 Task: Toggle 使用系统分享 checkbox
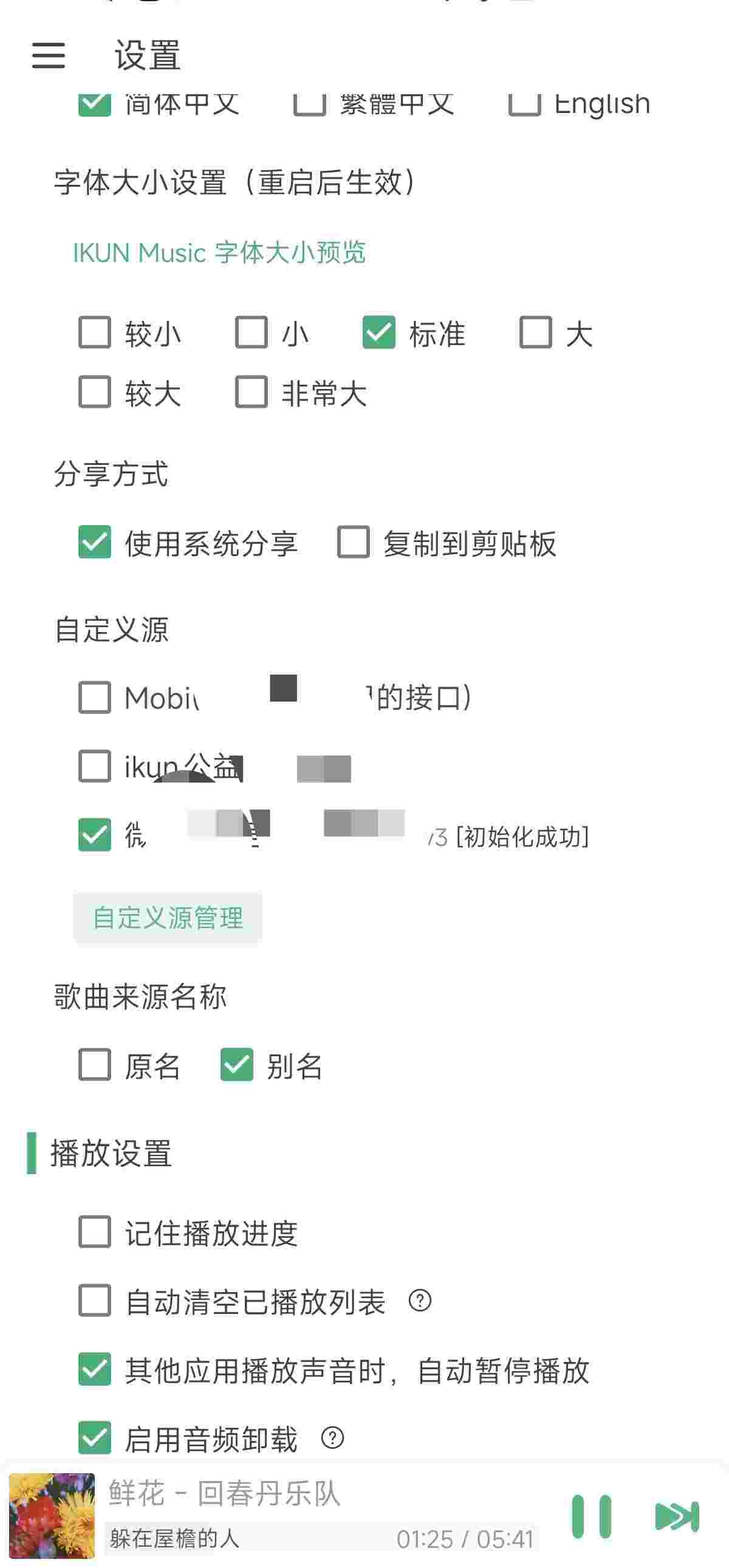(94, 542)
